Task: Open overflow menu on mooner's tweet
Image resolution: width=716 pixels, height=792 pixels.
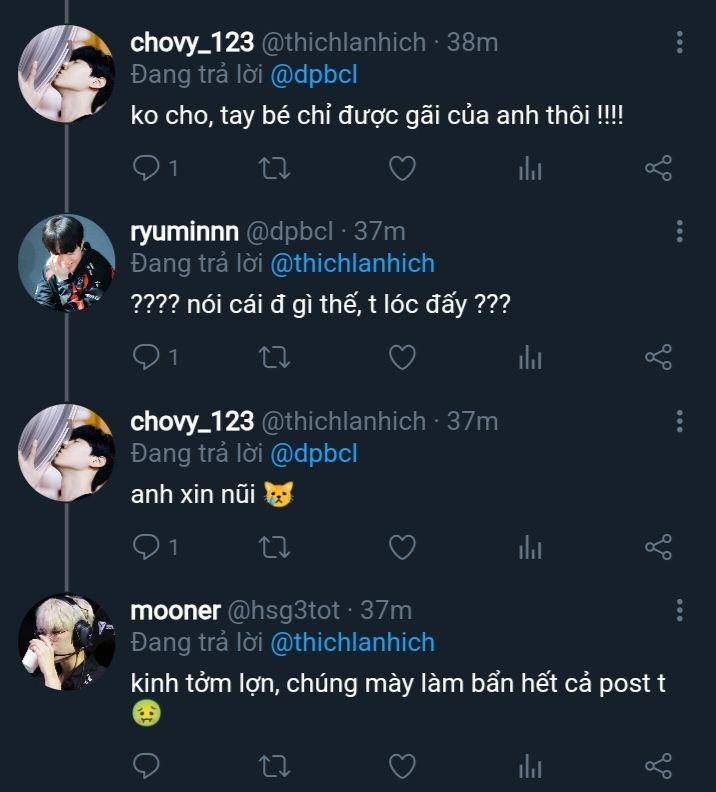Action: point(680,610)
